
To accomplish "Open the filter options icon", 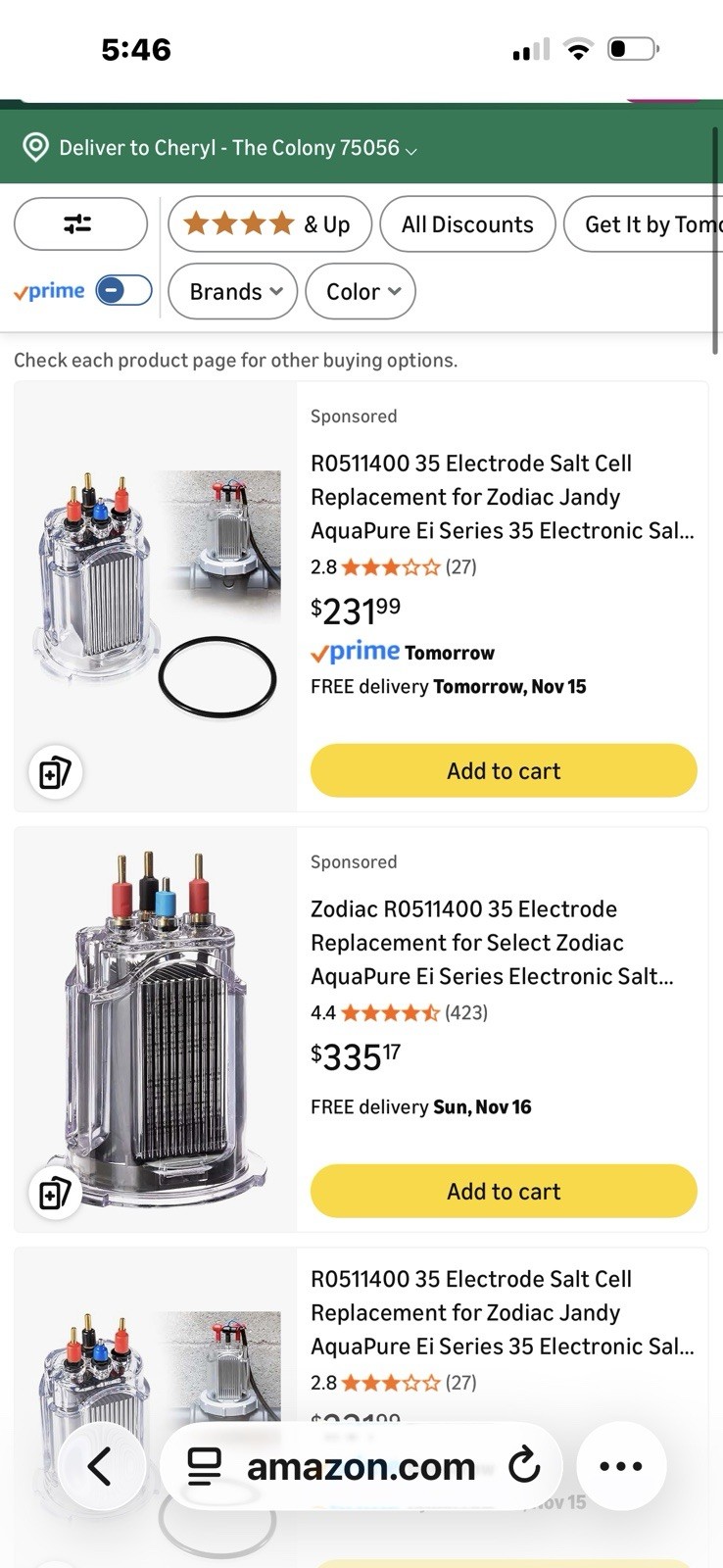I will tap(80, 223).
